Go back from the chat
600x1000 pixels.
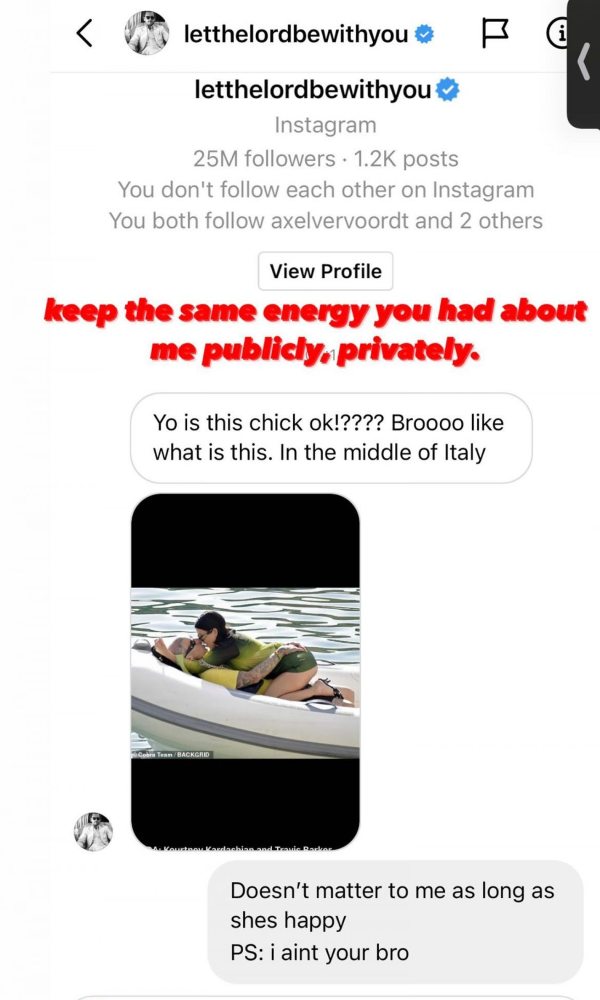[x=84, y=33]
